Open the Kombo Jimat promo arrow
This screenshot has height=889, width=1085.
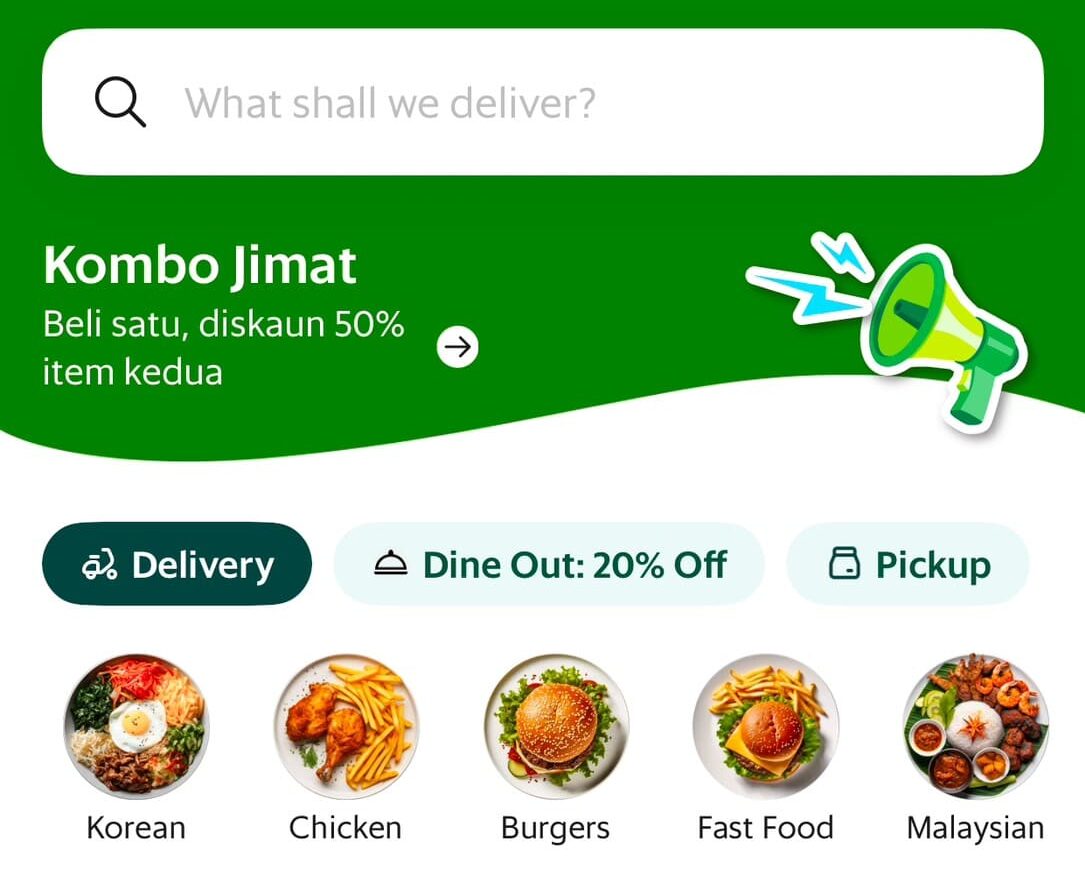458,347
